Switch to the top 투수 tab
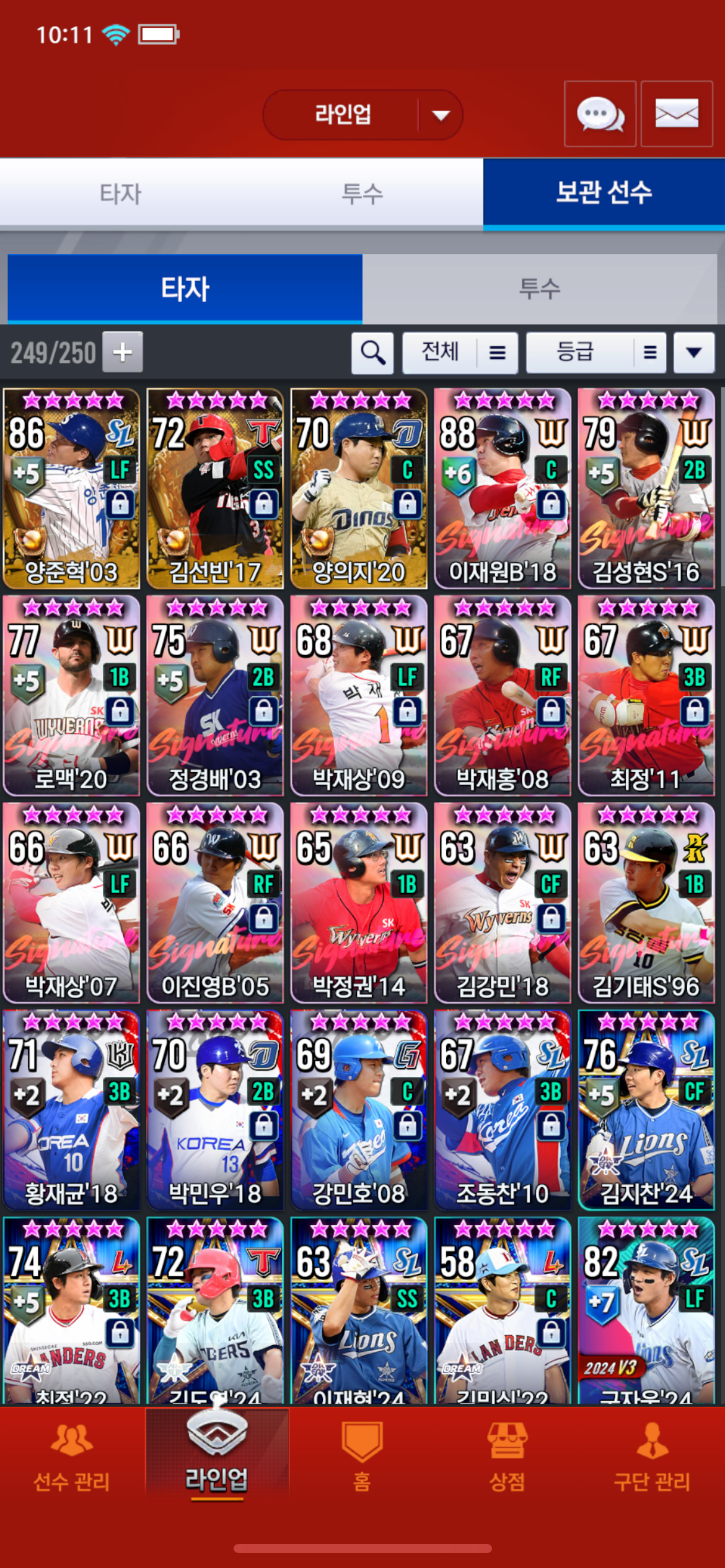This screenshot has width=725, height=1568. pyautogui.click(x=362, y=194)
